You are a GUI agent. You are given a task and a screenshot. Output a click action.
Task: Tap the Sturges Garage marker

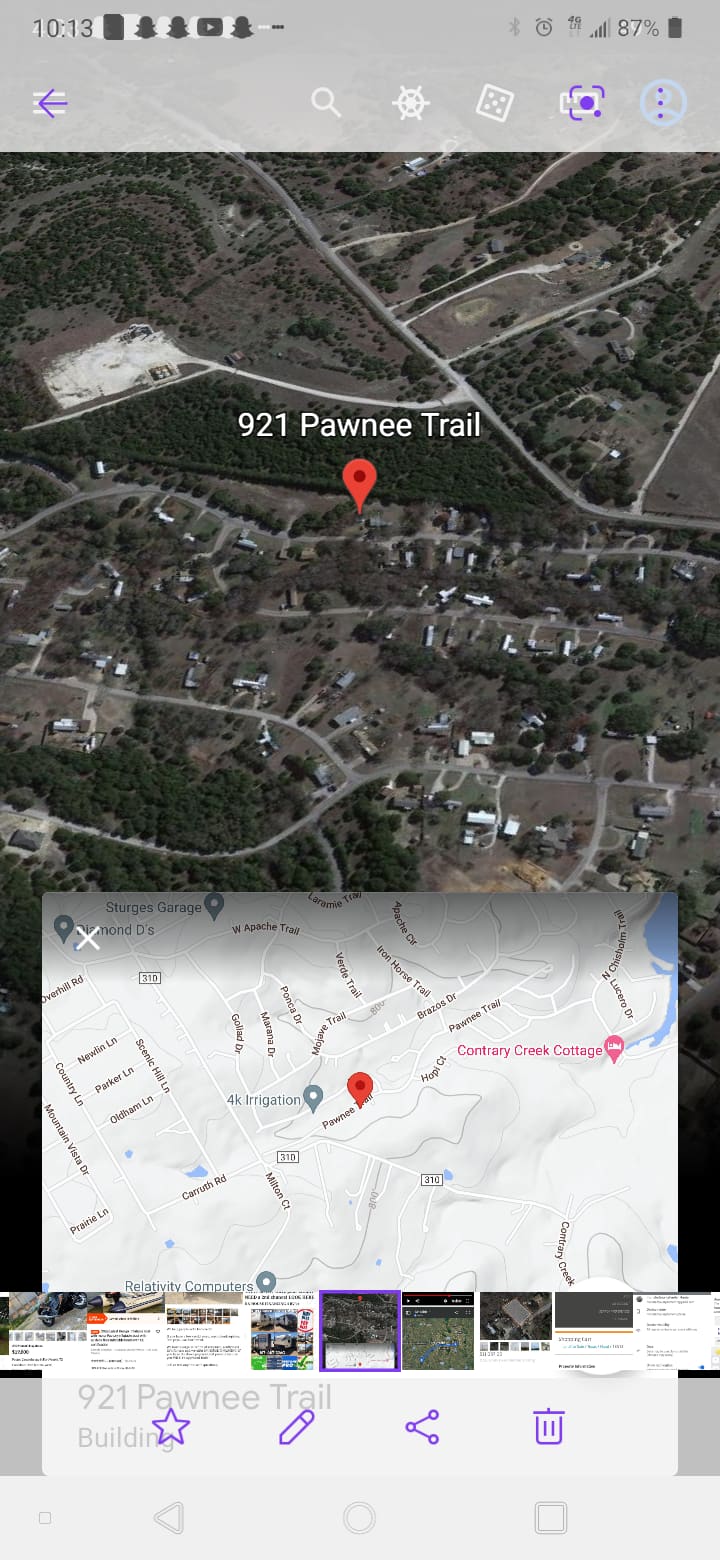[214, 906]
